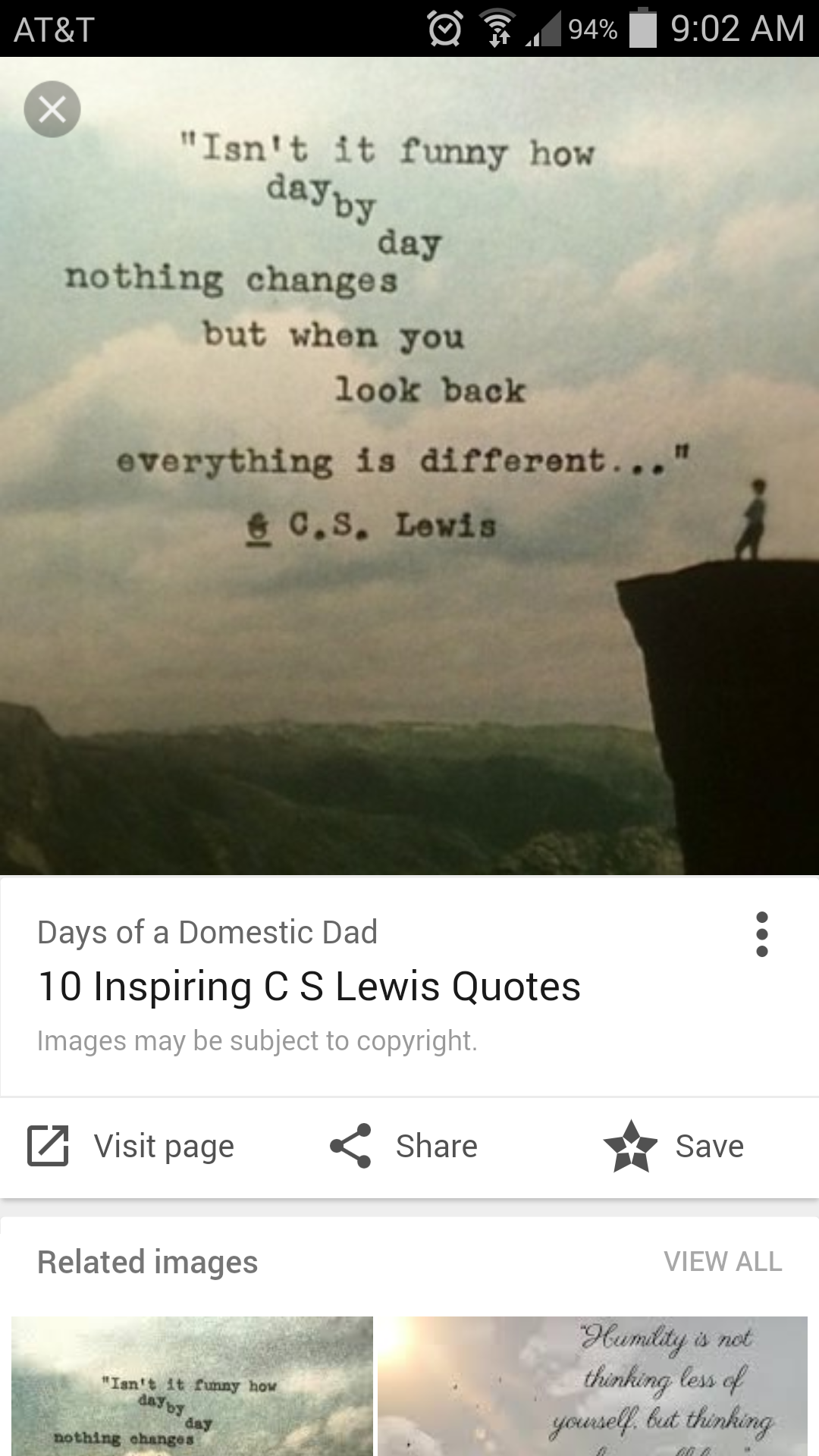
Task: Share this image
Action: 403,1146
